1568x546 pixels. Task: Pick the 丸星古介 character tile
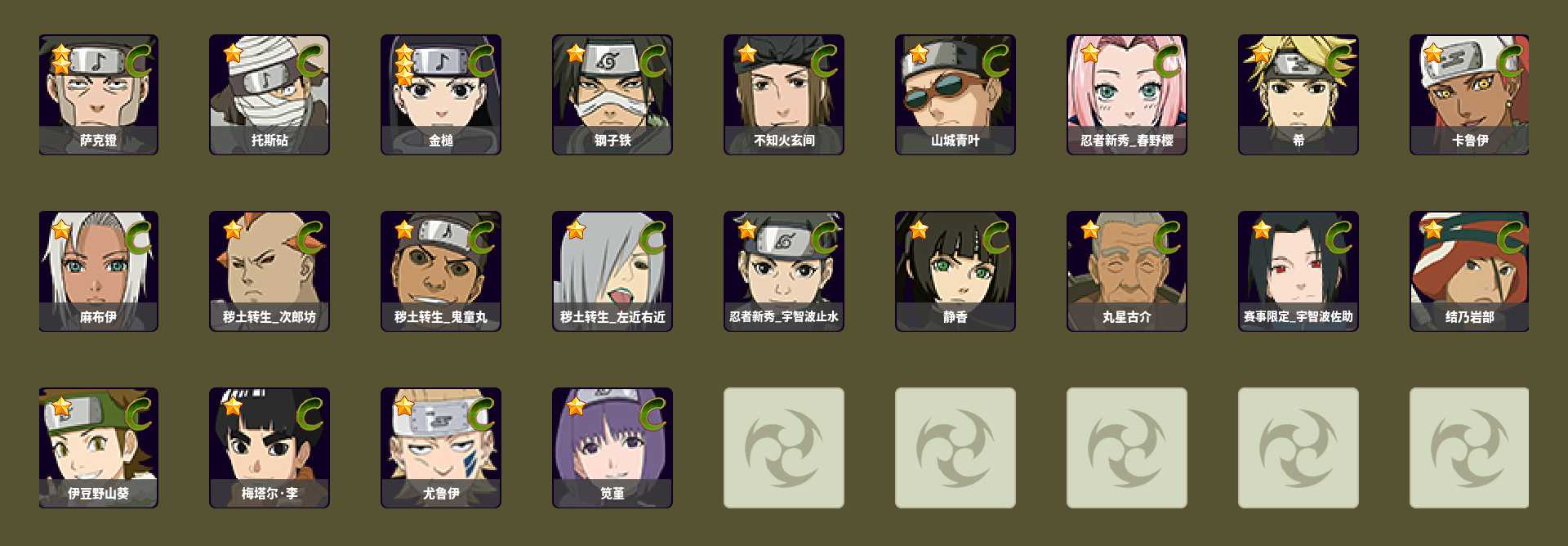point(1127,271)
